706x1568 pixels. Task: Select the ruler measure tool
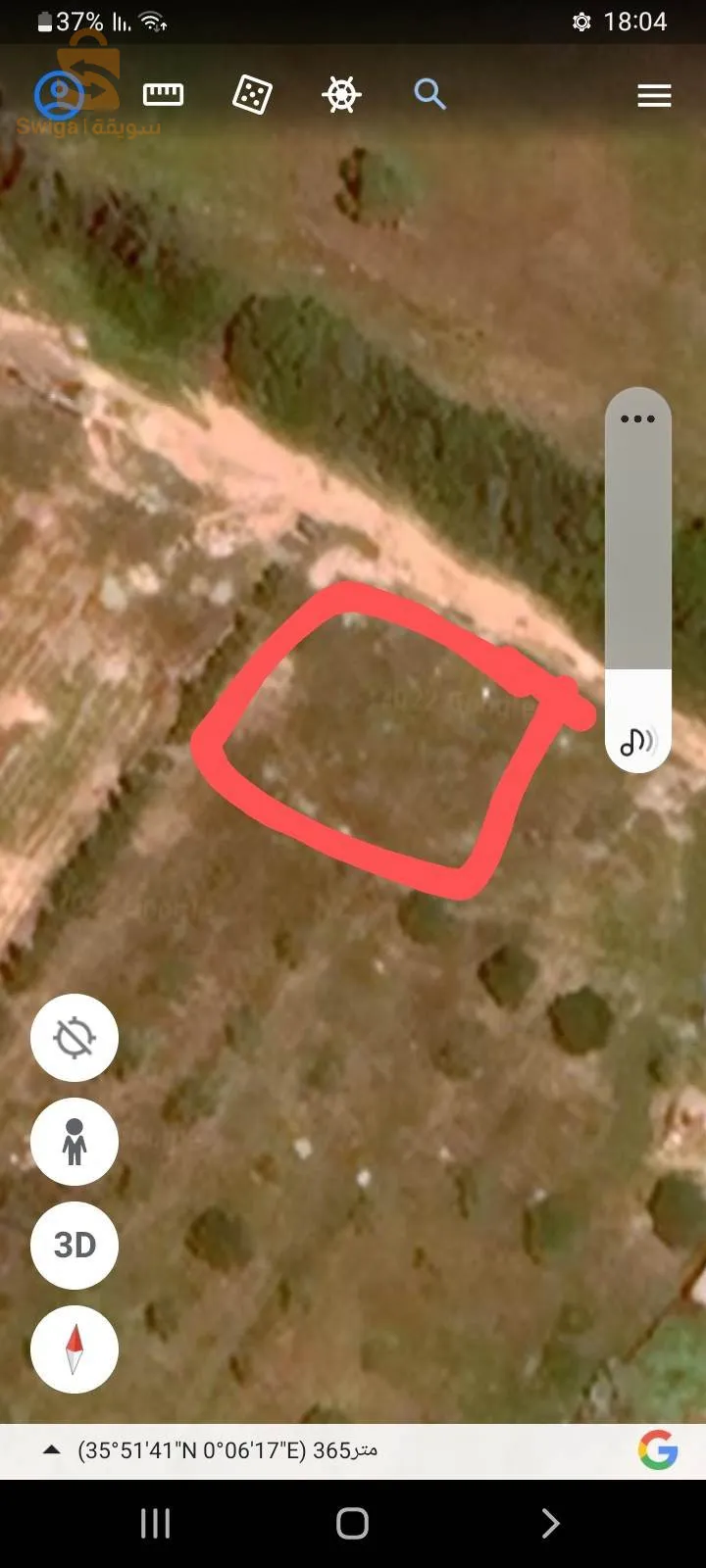(163, 95)
